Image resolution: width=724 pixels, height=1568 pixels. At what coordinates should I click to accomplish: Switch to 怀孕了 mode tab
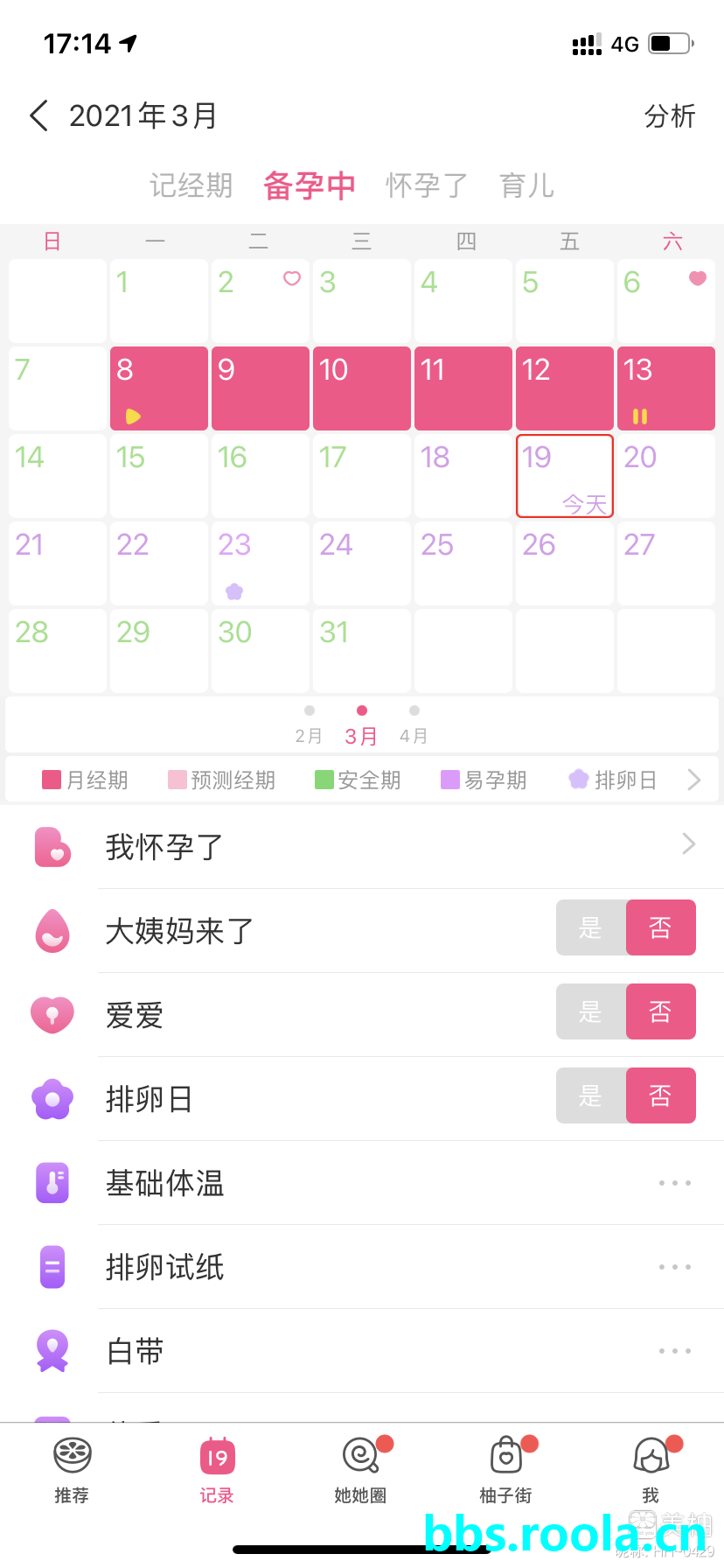tap(427, 185)
